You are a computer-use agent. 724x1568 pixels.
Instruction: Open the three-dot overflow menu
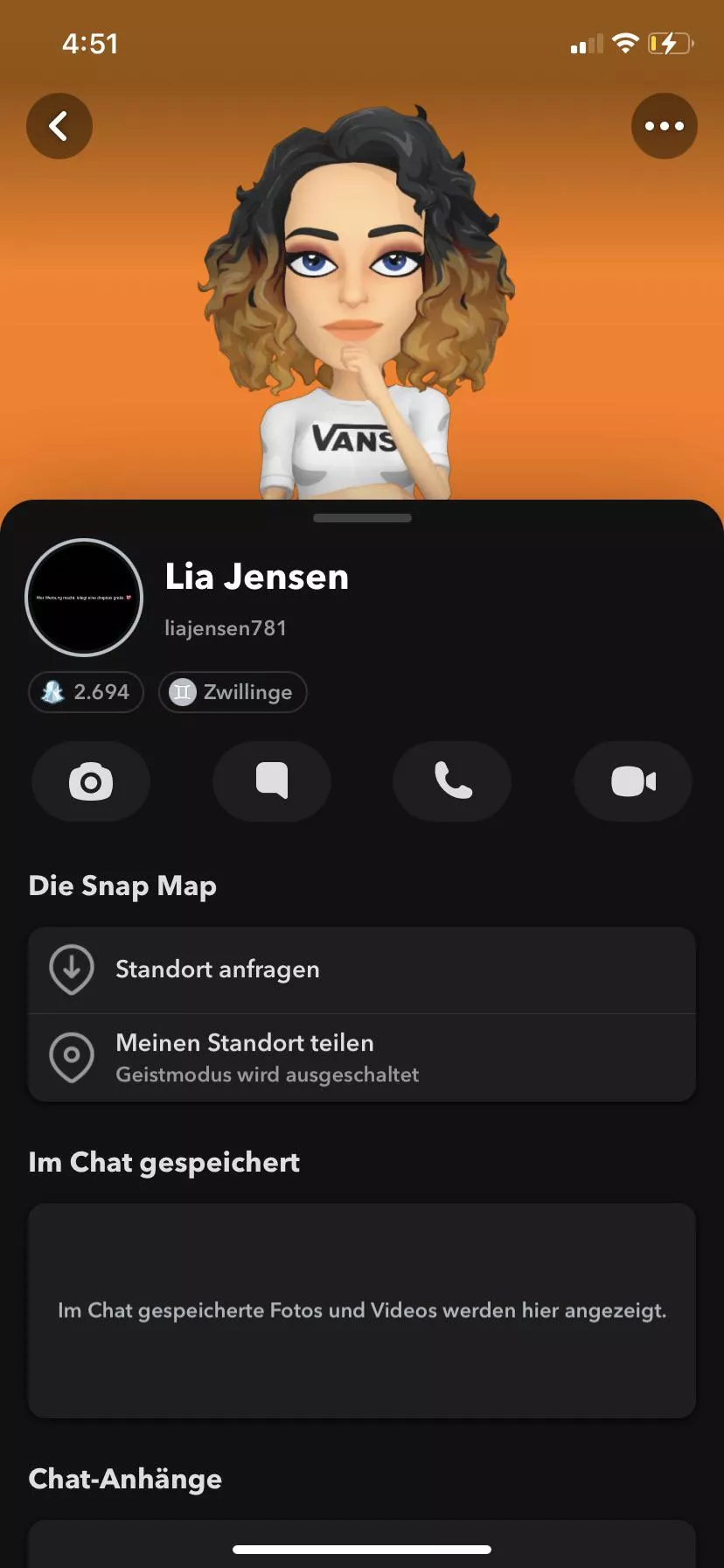point(664,126)
